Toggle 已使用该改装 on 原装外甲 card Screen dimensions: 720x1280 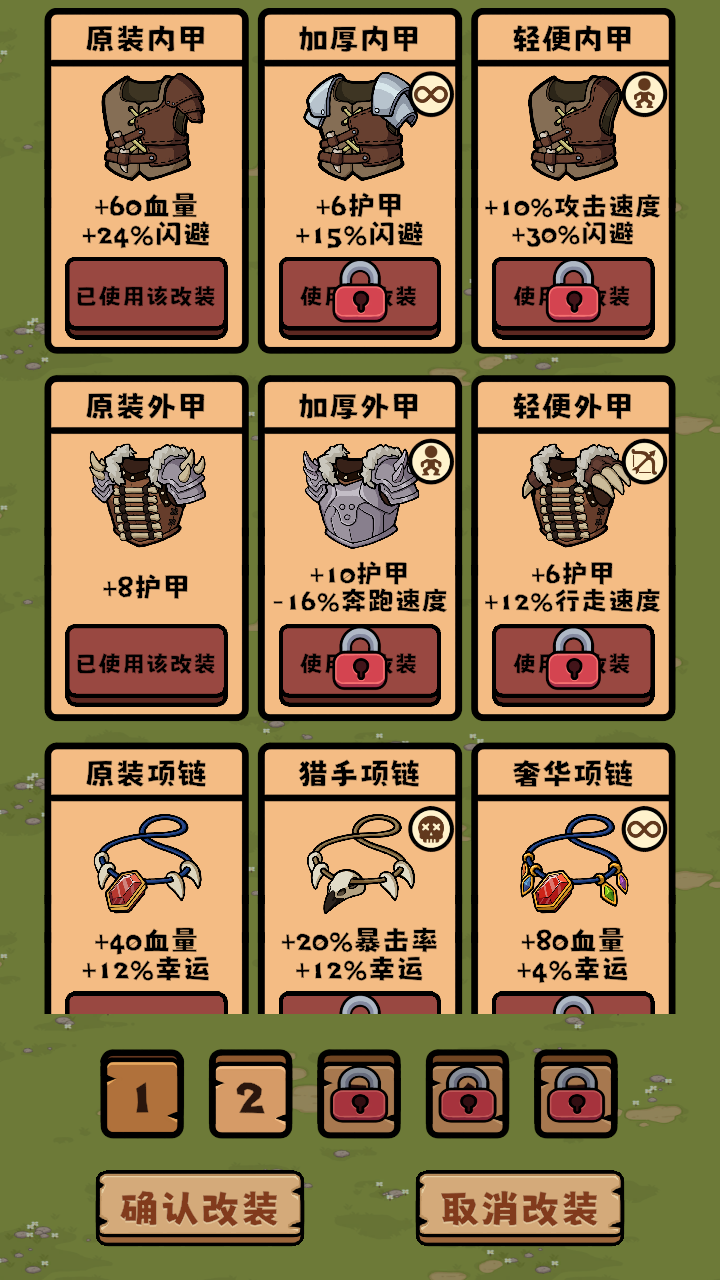click(x=145, y=662)
